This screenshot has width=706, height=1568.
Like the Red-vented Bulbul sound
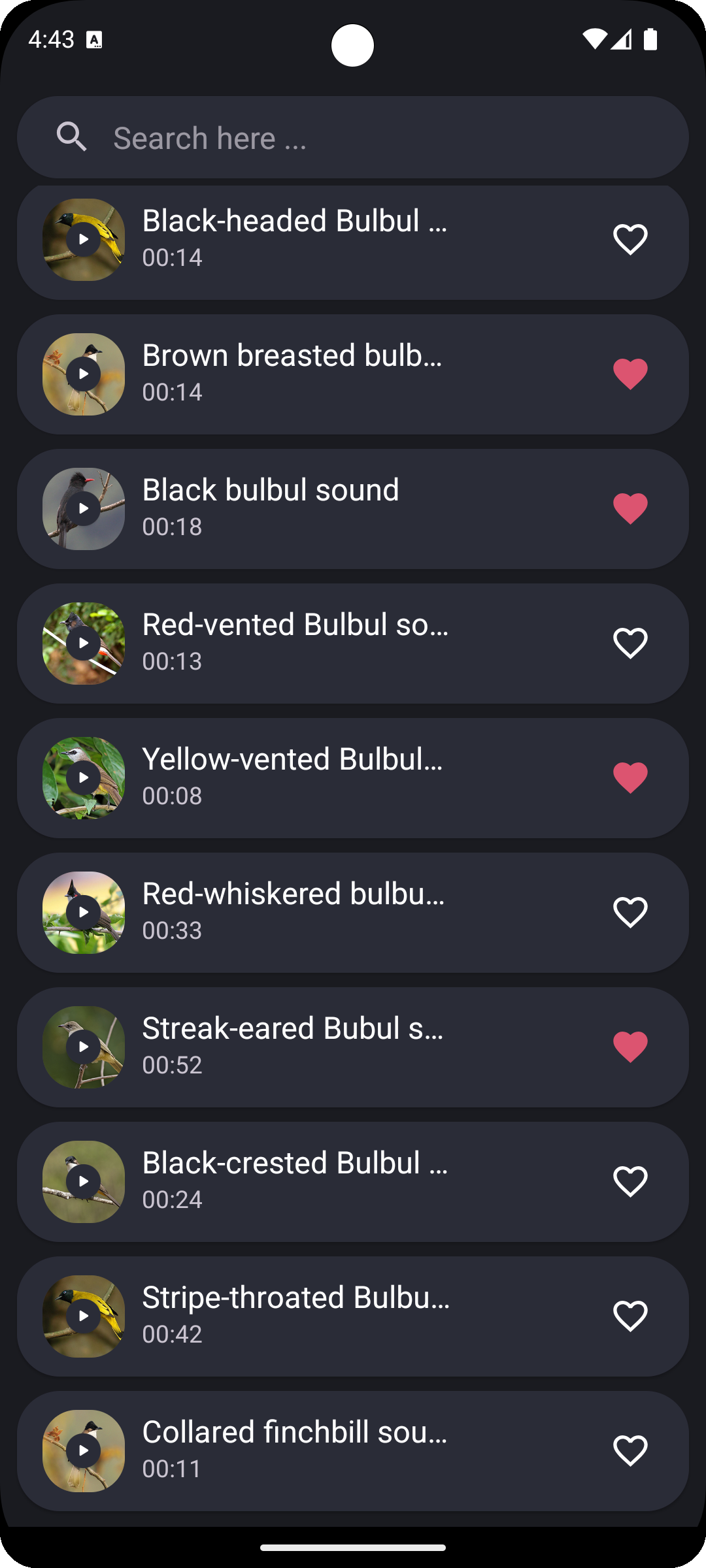click(630, 644)
